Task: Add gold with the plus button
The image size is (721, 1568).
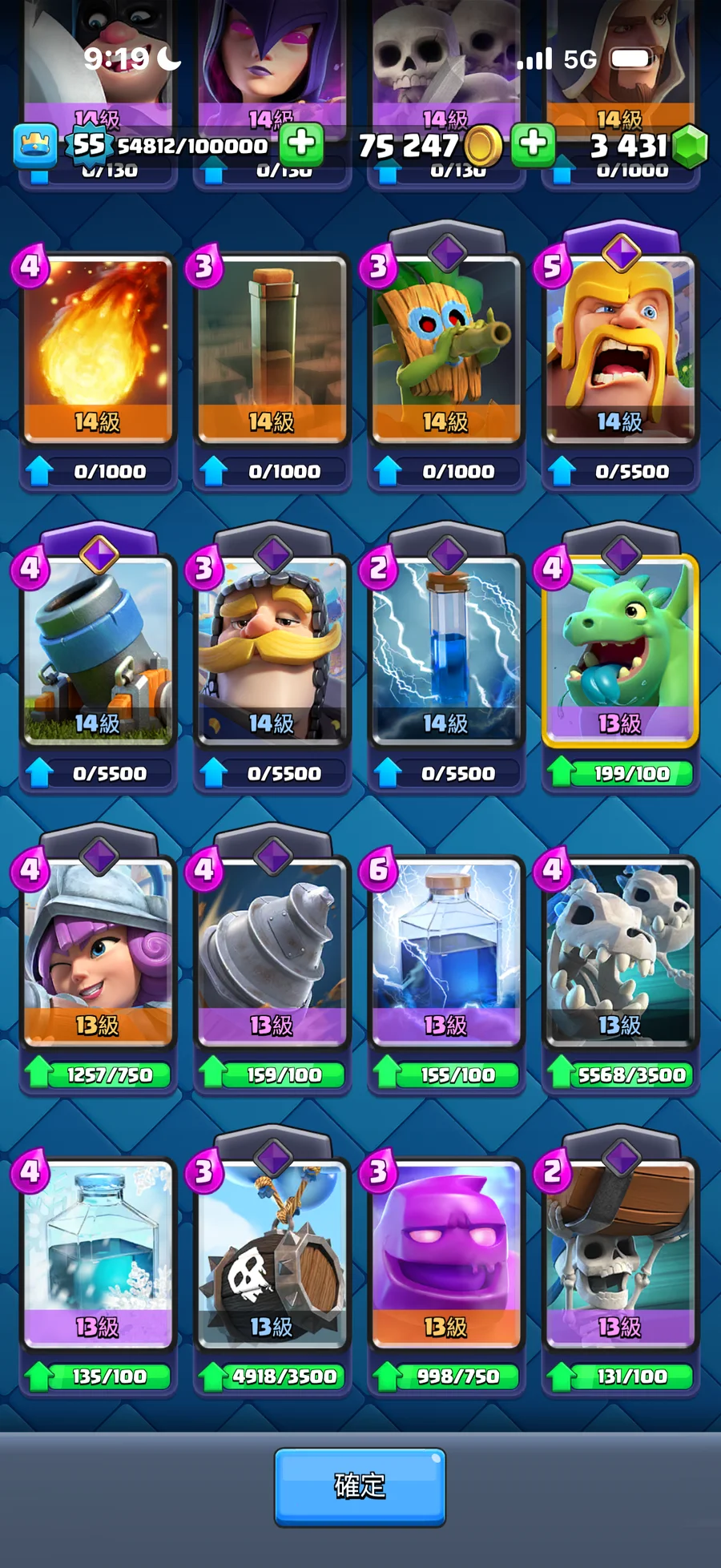Action: [533, 144]
